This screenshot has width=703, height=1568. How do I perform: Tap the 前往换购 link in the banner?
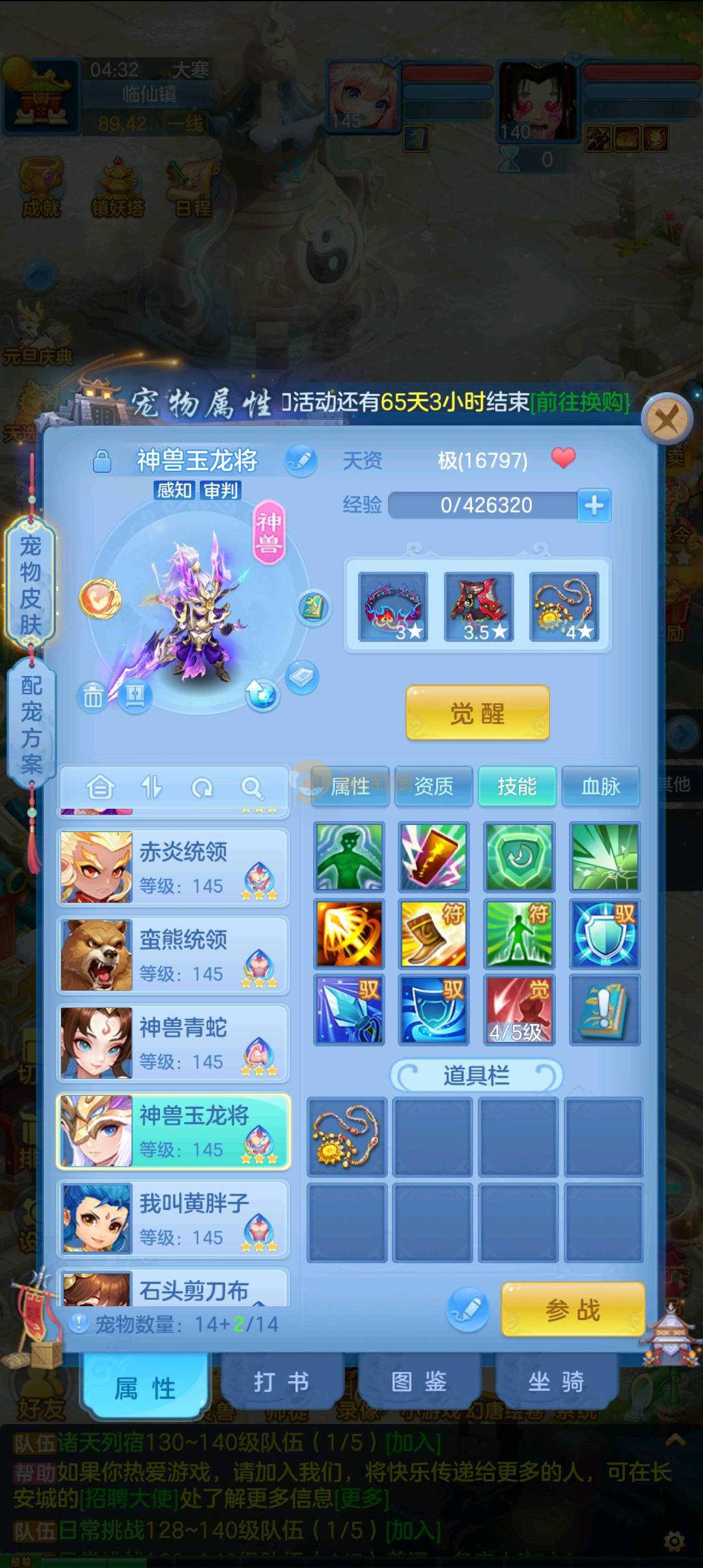coord(581,402)
